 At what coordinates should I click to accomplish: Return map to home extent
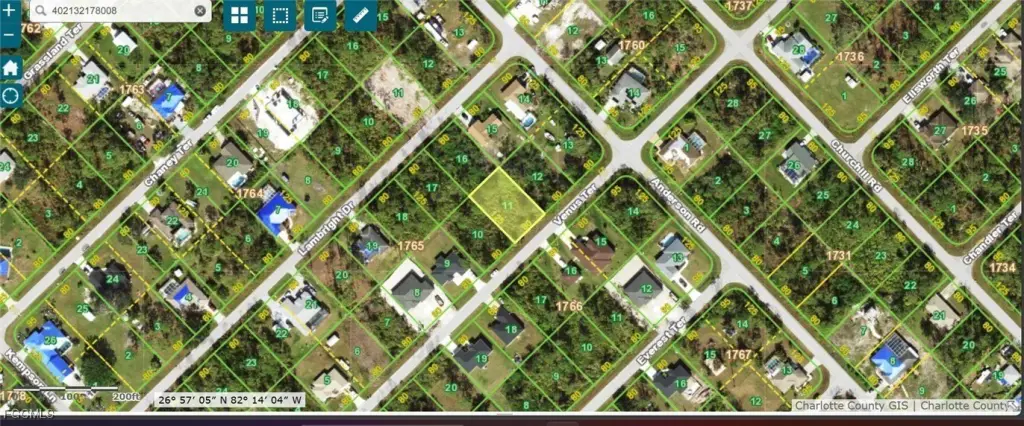[10, 67]
